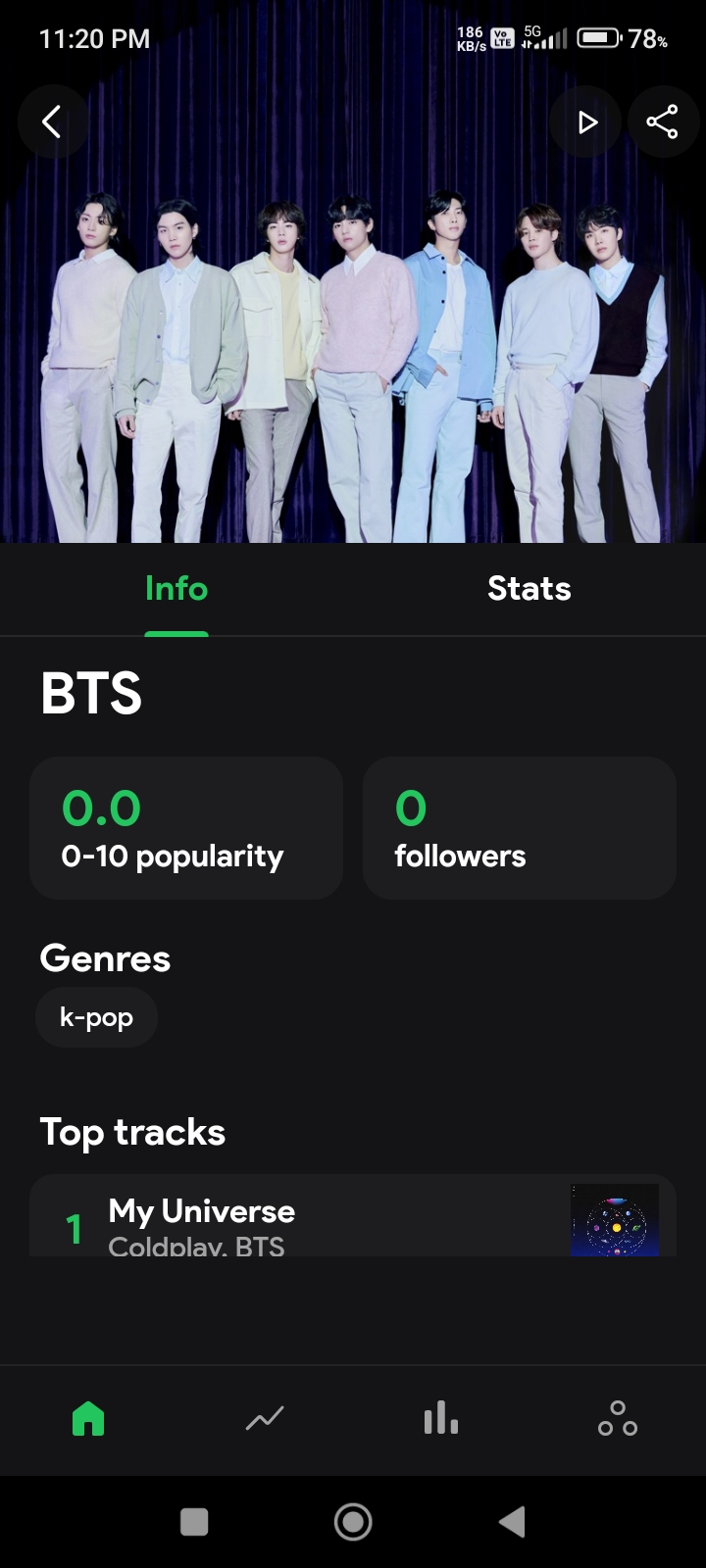Image resolution: width=706 pixels, height=1568 pixels.
Task: Go to the home tab in bottom navigation
Action: (x=88, y=1418)
